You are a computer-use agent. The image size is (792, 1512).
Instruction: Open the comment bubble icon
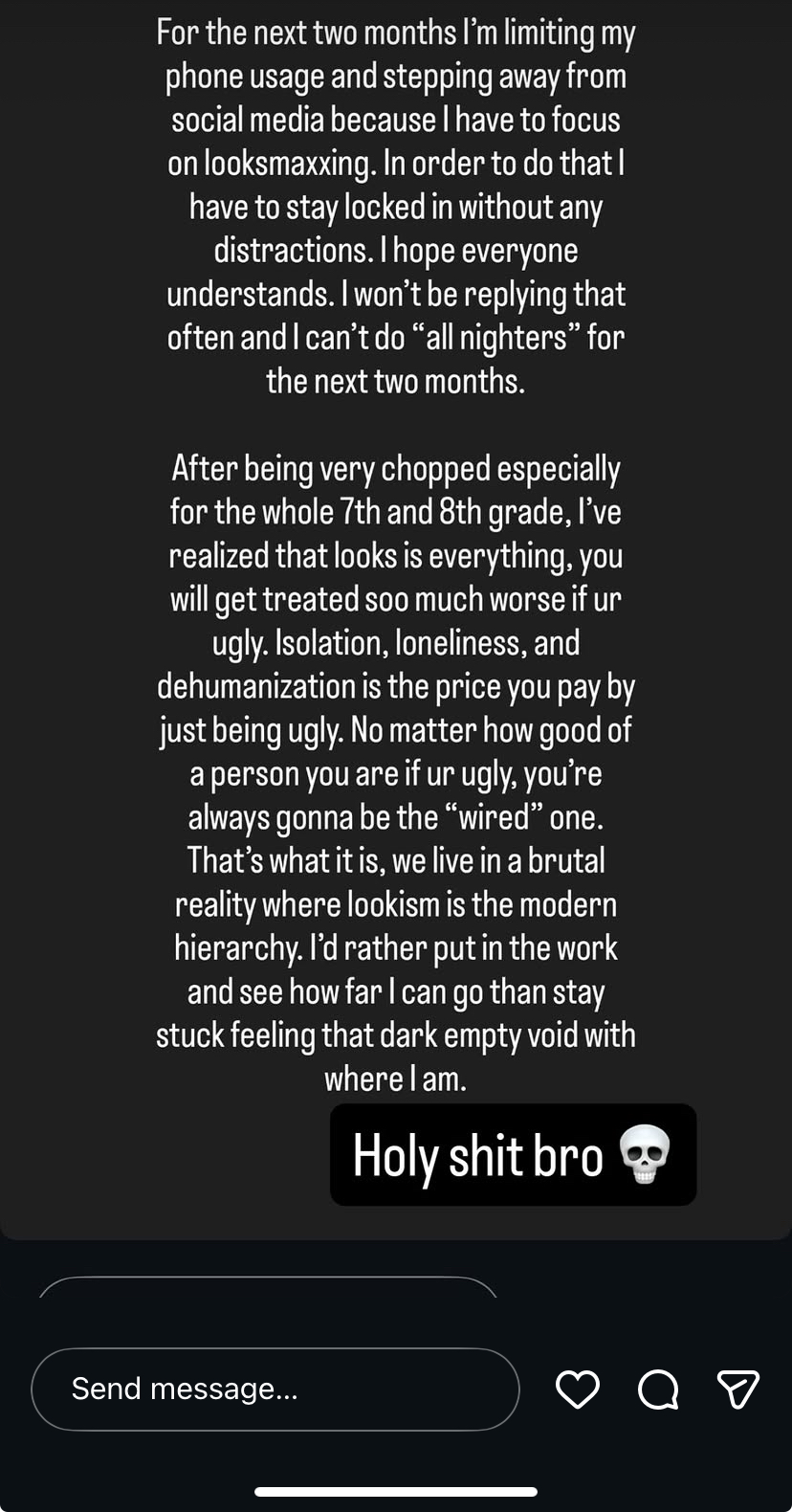(x=658, y=1390)
